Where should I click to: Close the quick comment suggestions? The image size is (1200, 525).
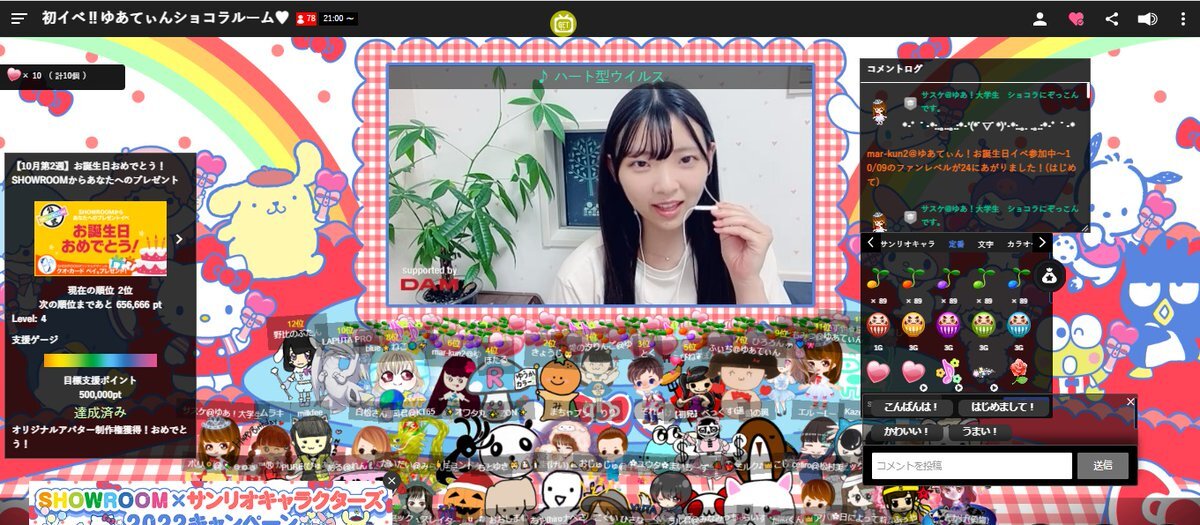click(x=1131, y=401)
